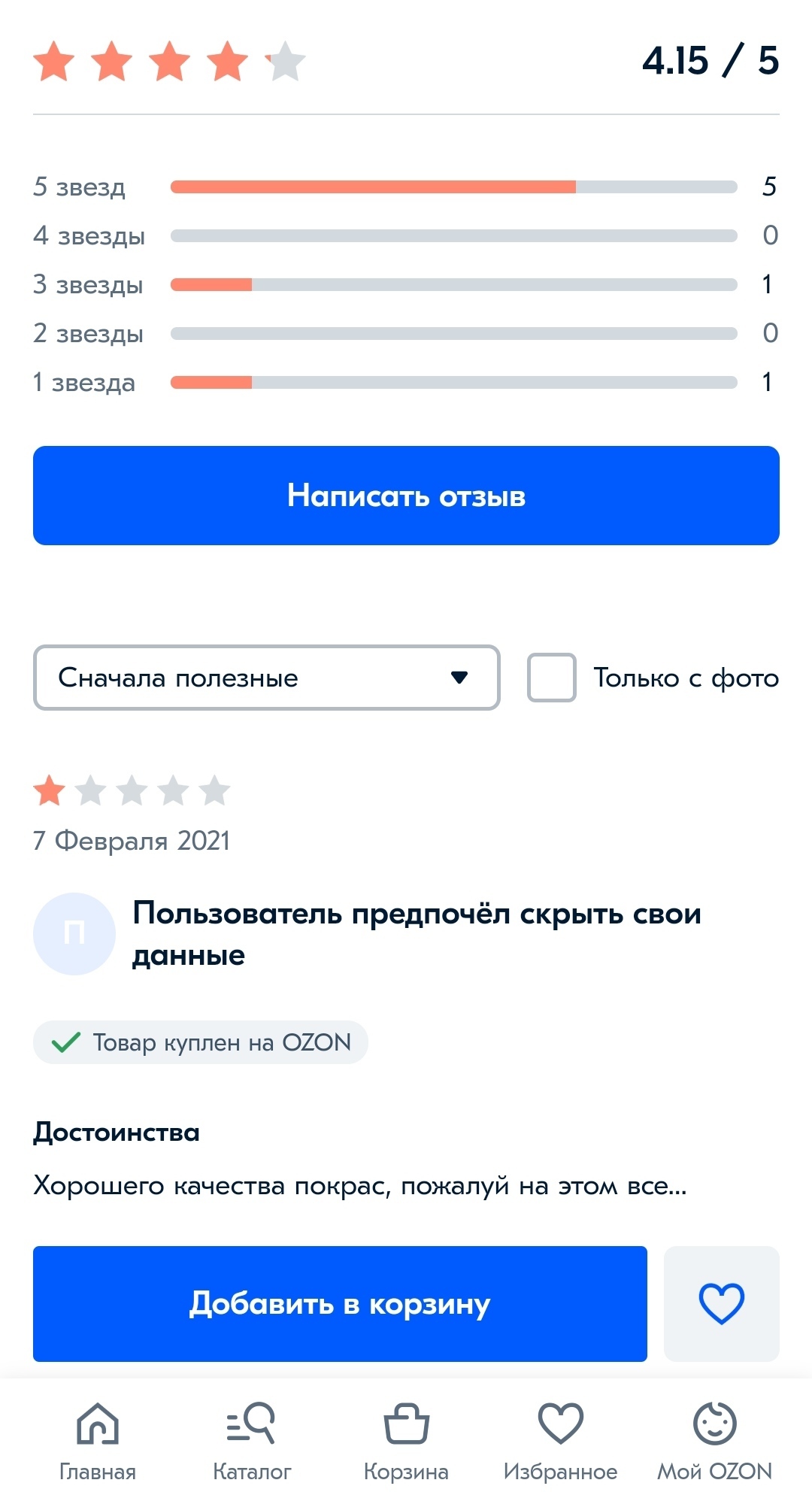Add product with "Добавить в корзину"
The width and height of the screenshot is (812, 1492).
(340, 1303)
